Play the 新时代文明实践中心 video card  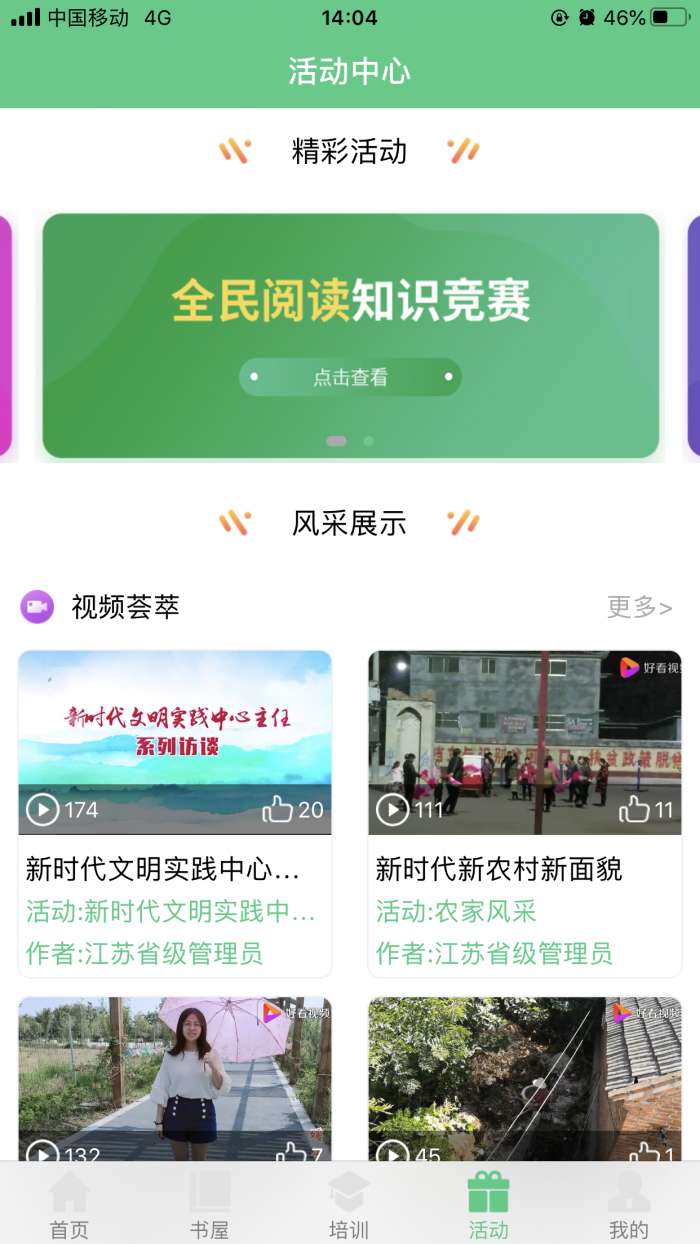[x=175, y=742]
